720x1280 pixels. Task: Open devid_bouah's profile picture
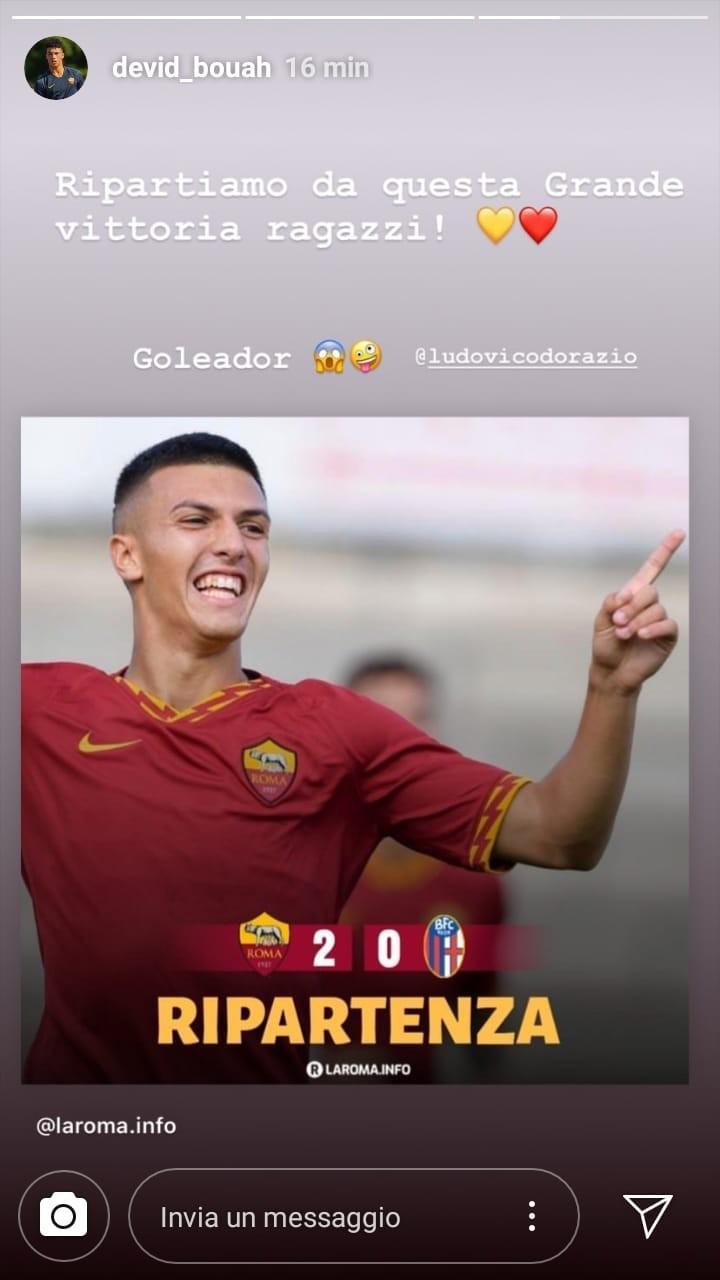pyautogui.click(x=56, y=68)
